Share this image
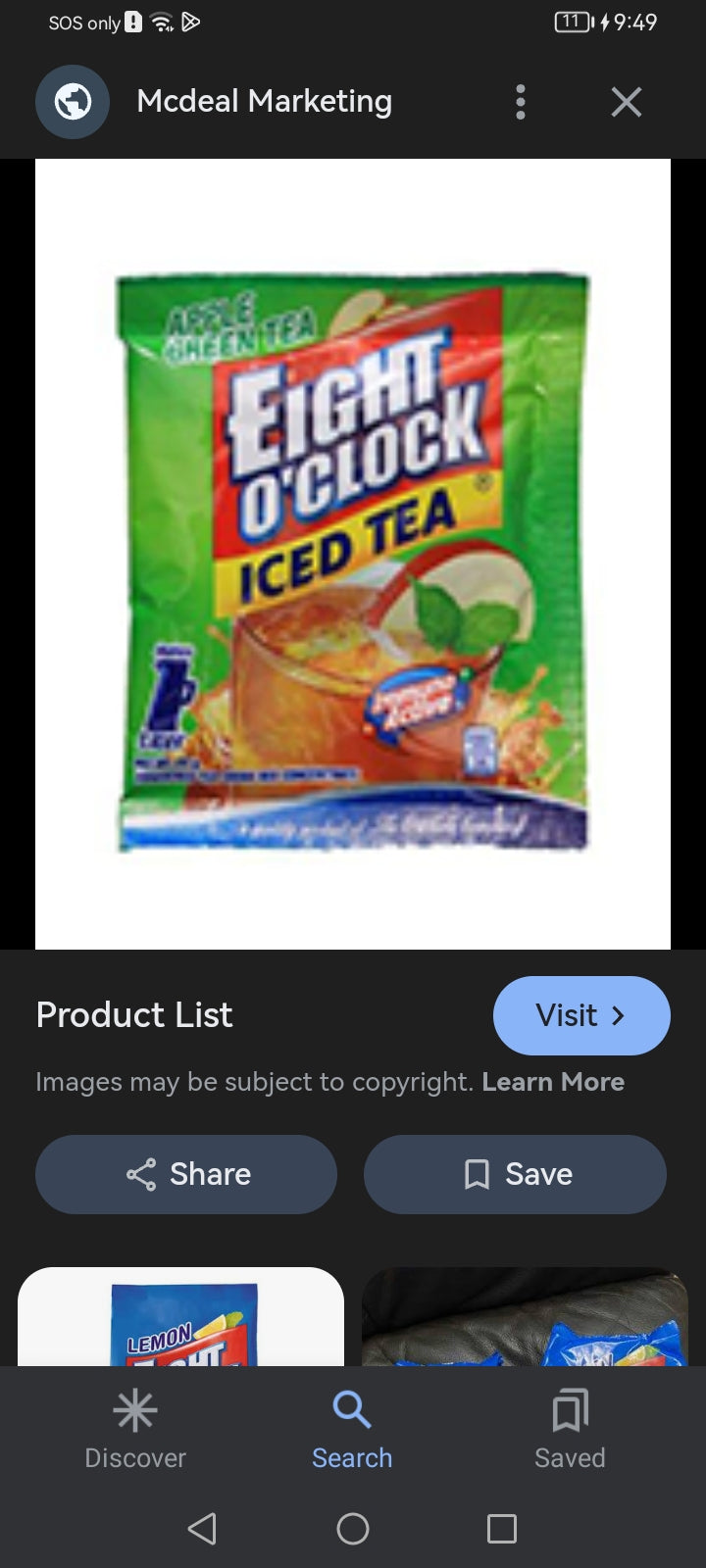The image size is (706, 1568). (x=186, y=1174)
